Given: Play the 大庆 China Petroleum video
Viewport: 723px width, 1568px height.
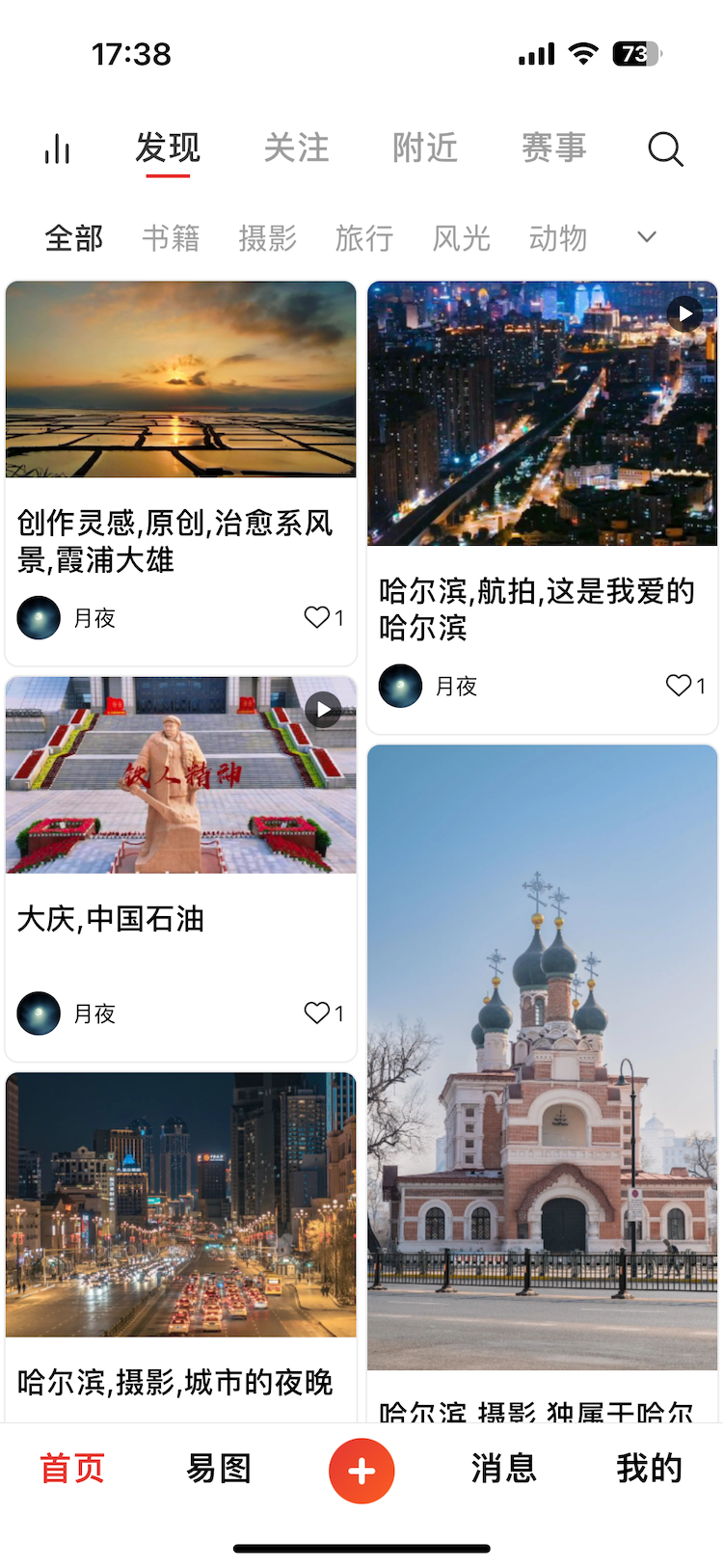Looking at the screenshot, I should 324,711.
